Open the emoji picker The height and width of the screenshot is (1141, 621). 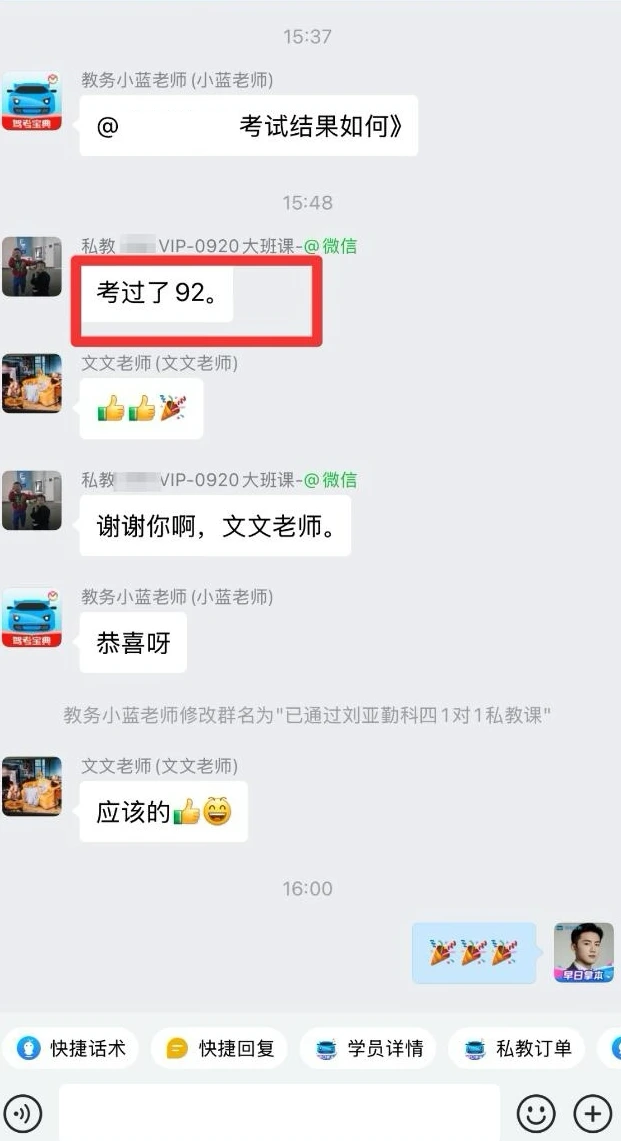click(x=536, y=1113)
